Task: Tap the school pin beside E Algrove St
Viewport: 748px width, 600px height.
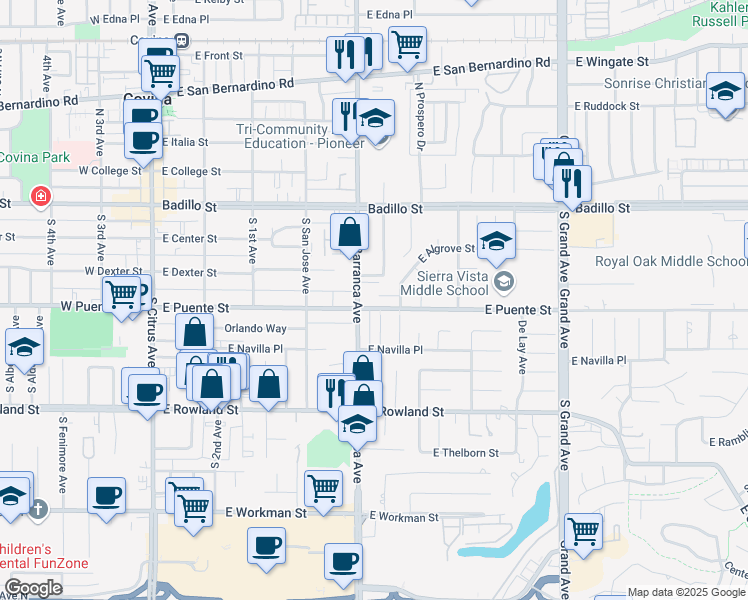Action: 496,245
